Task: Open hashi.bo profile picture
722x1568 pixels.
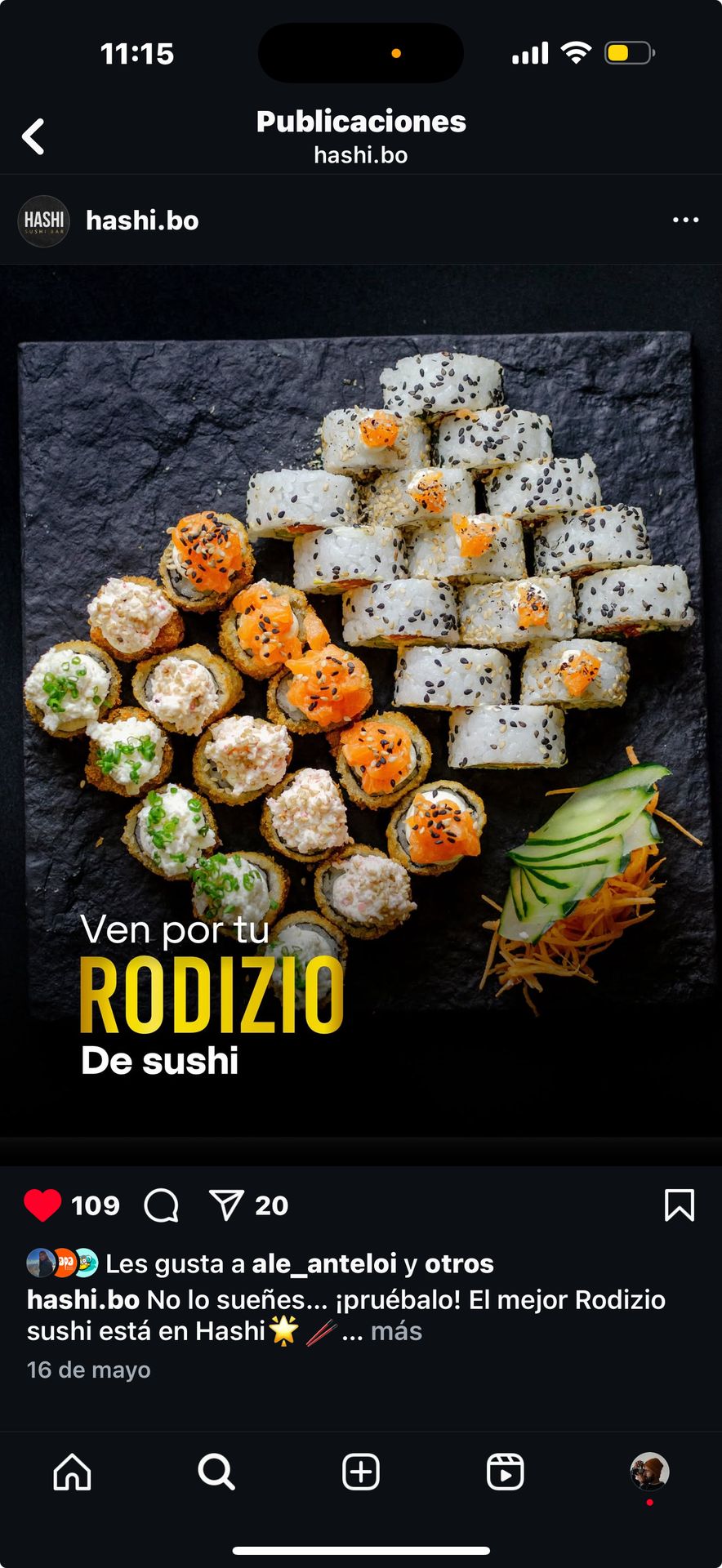Action: click(x=43, y=220)
